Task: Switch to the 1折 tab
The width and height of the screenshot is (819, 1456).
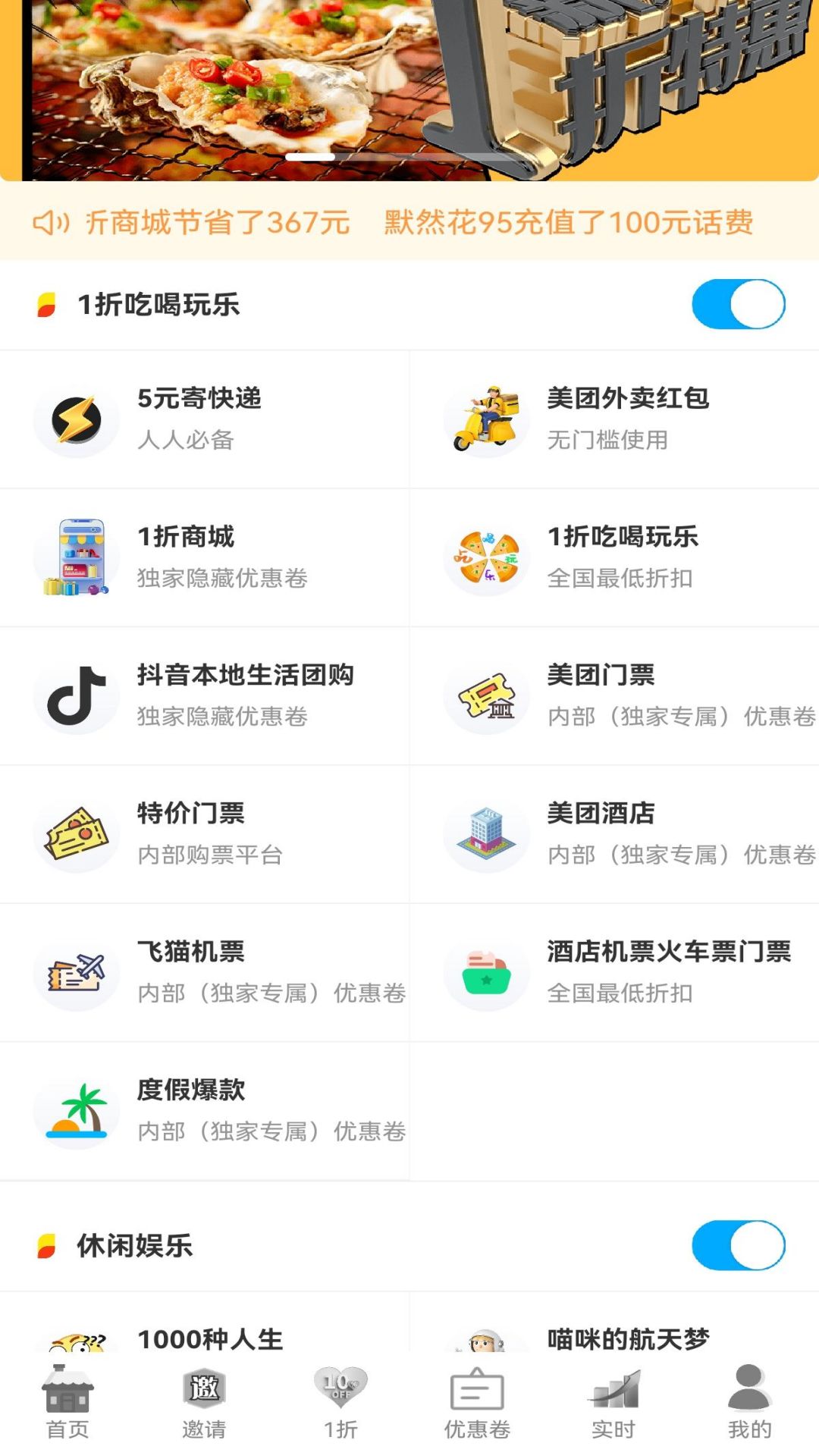Action: coord(340,1403)
